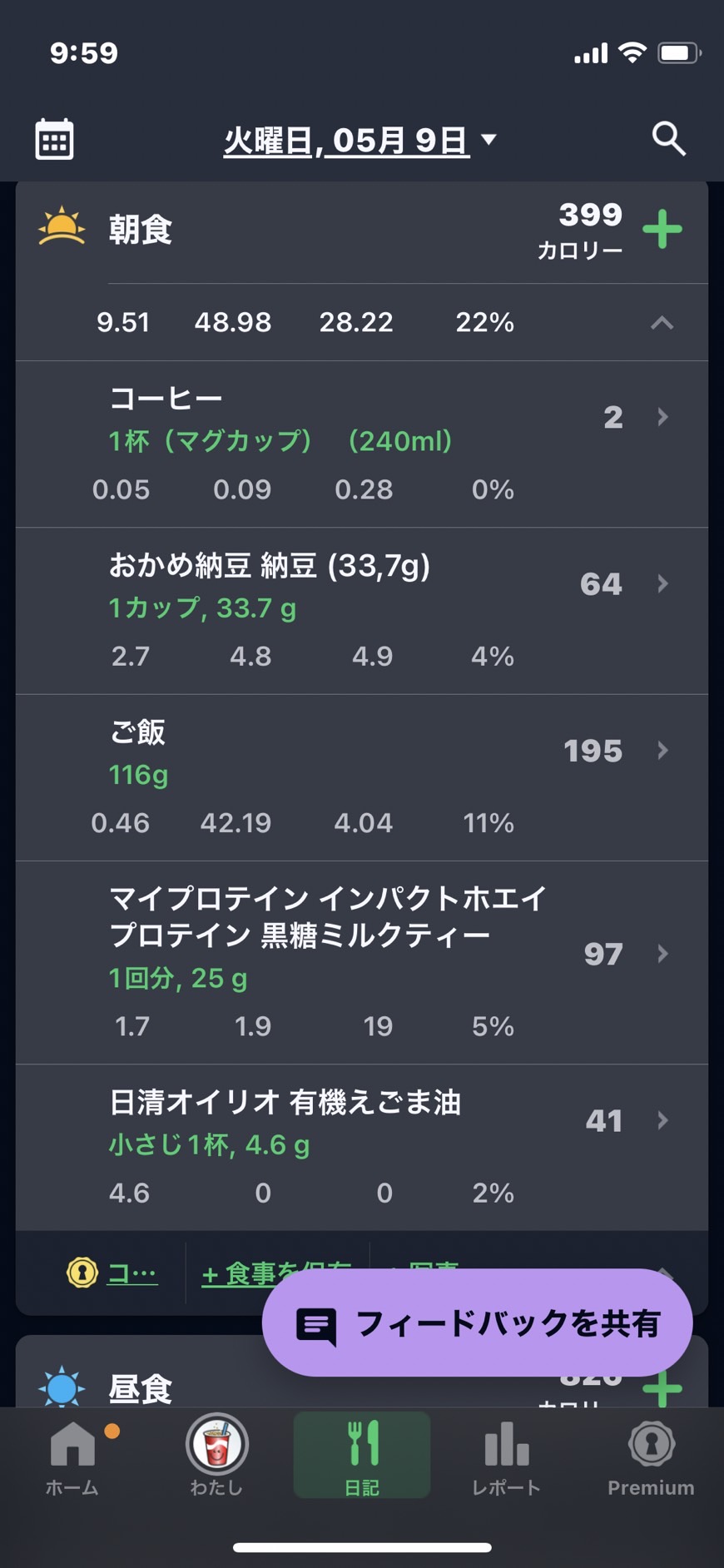Open 日清オイリオ 有機えごま油 entry
The width and height of the screenshot is (724, 1568).
coord(362,1148)
